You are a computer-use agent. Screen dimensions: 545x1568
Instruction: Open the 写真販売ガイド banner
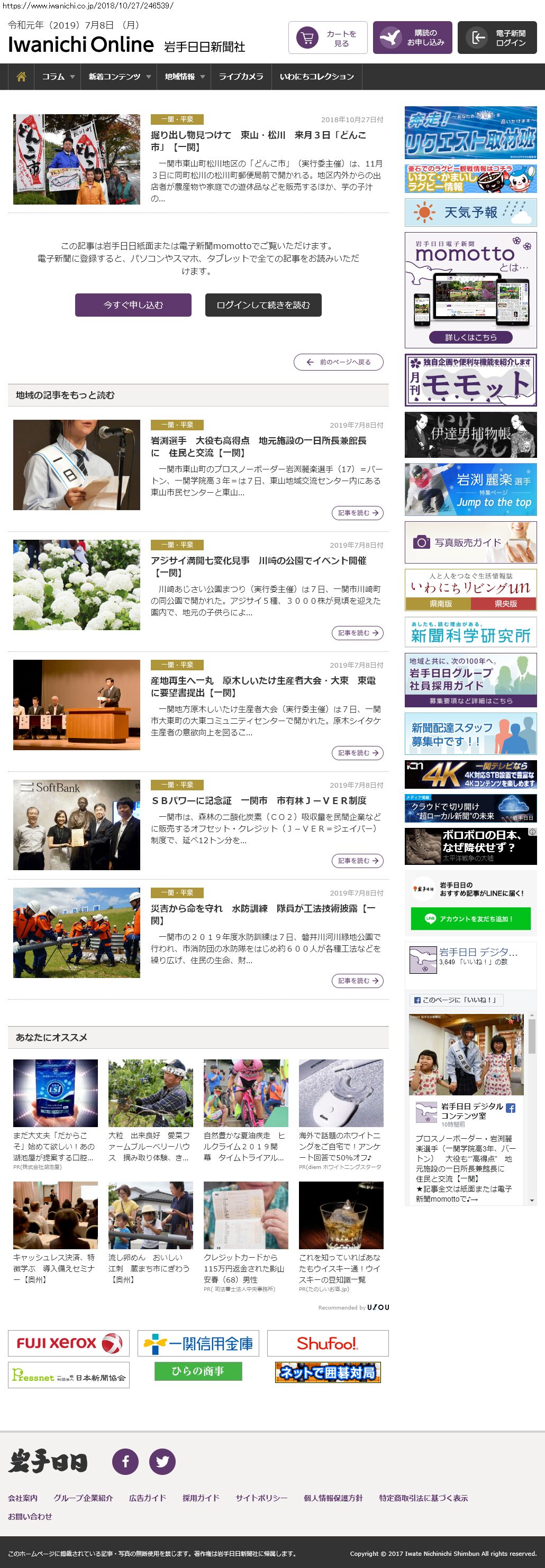click(x=470, y=542)
